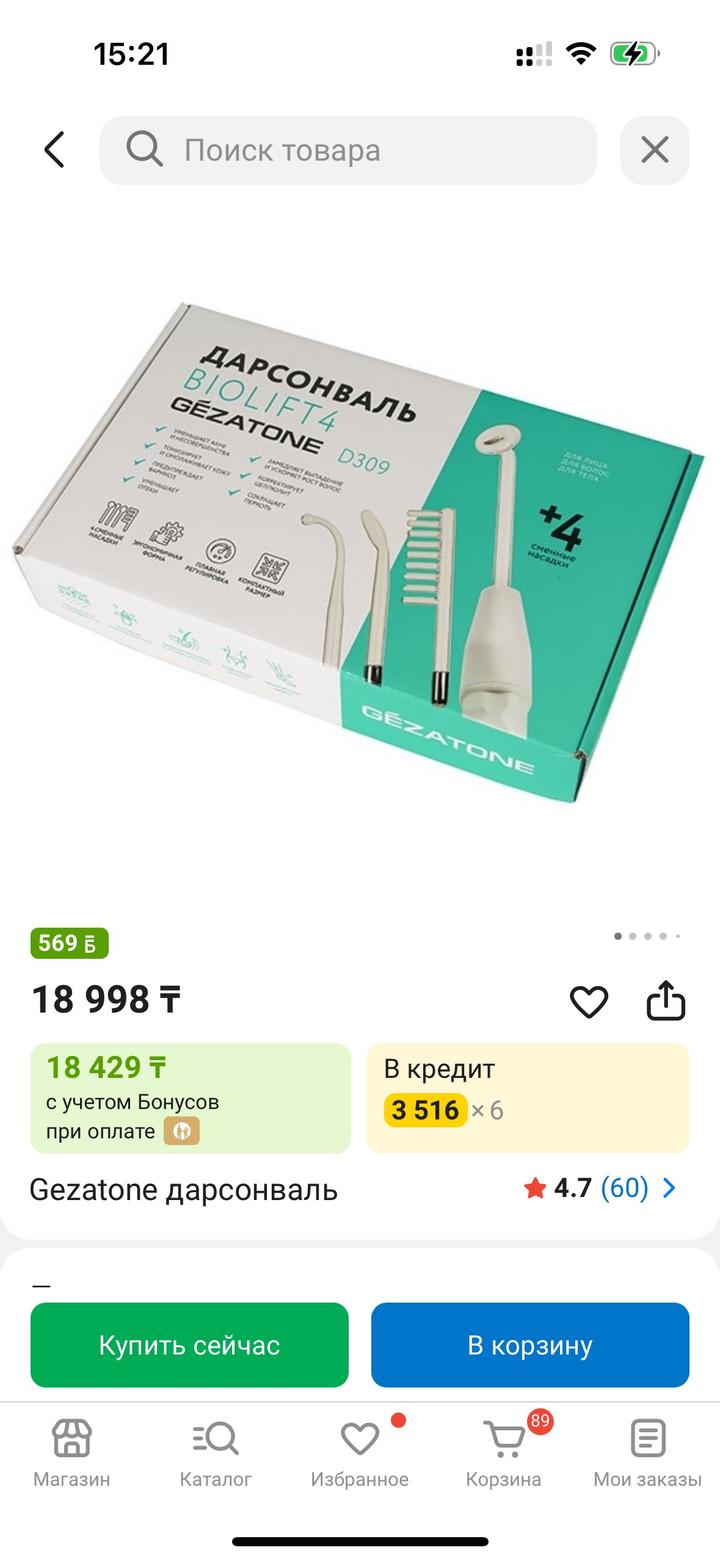Open bonus price 18 429 ₸ offer
Image resolution: width=720 pixels, height=1561 pixels.
click(x=190, y=1097)
